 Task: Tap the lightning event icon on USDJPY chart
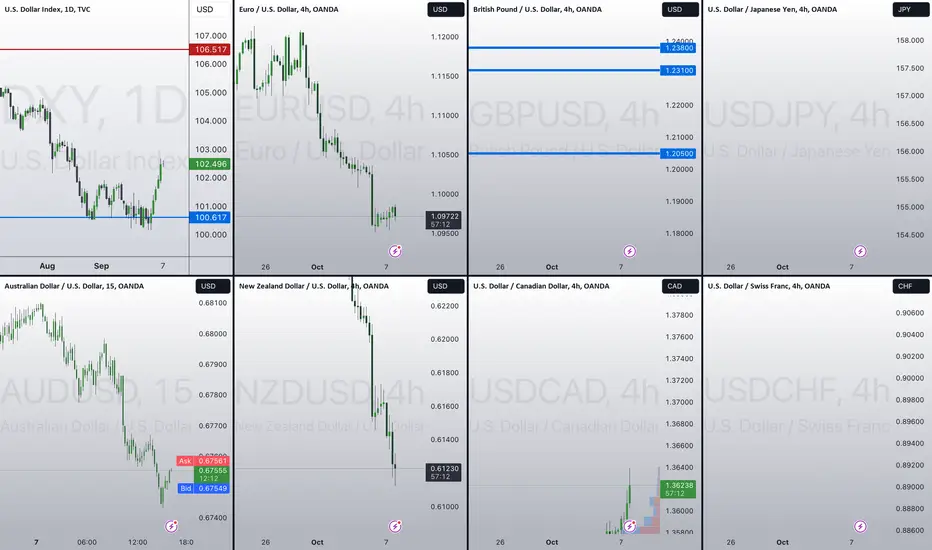tap(860, 251)
